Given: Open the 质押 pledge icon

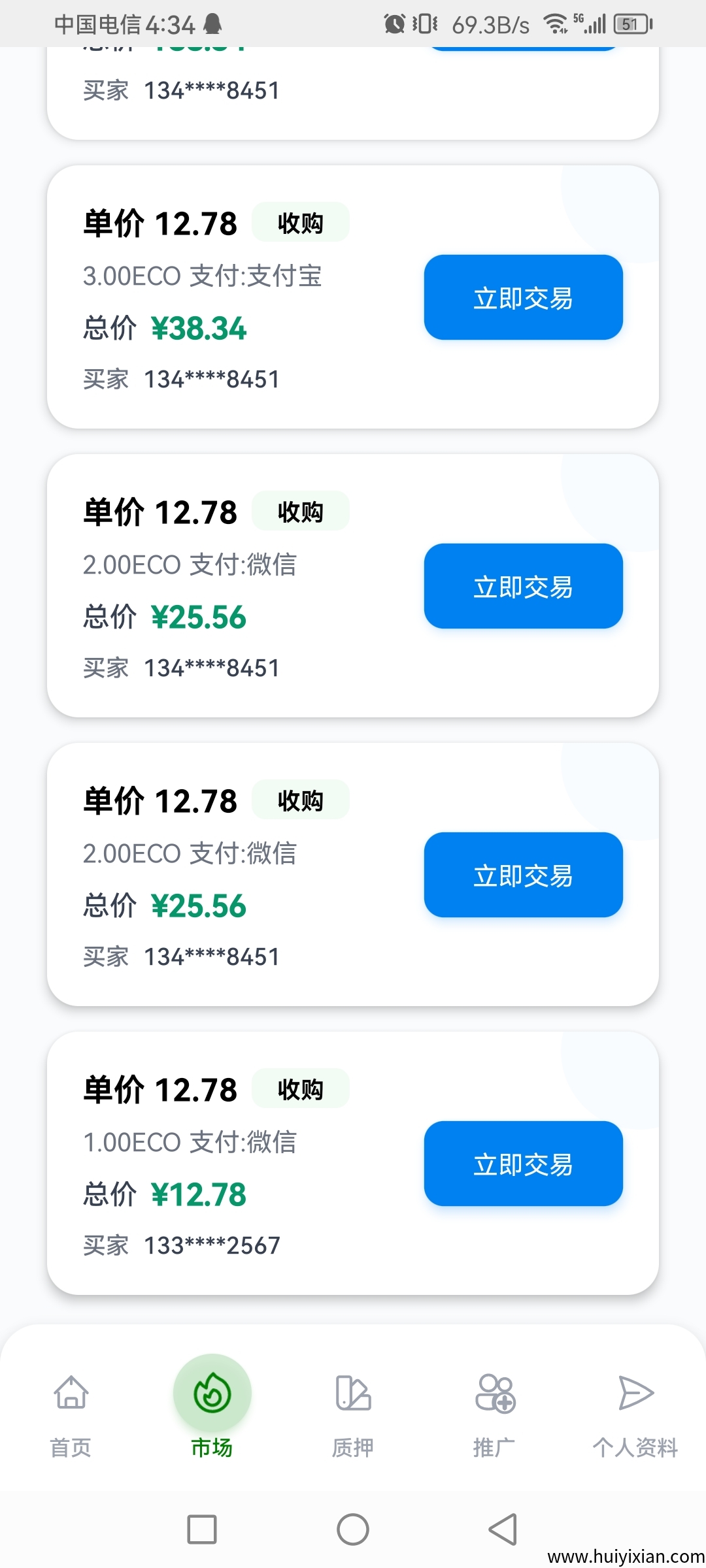Looking at the screenshot, I should (352, 1392).
